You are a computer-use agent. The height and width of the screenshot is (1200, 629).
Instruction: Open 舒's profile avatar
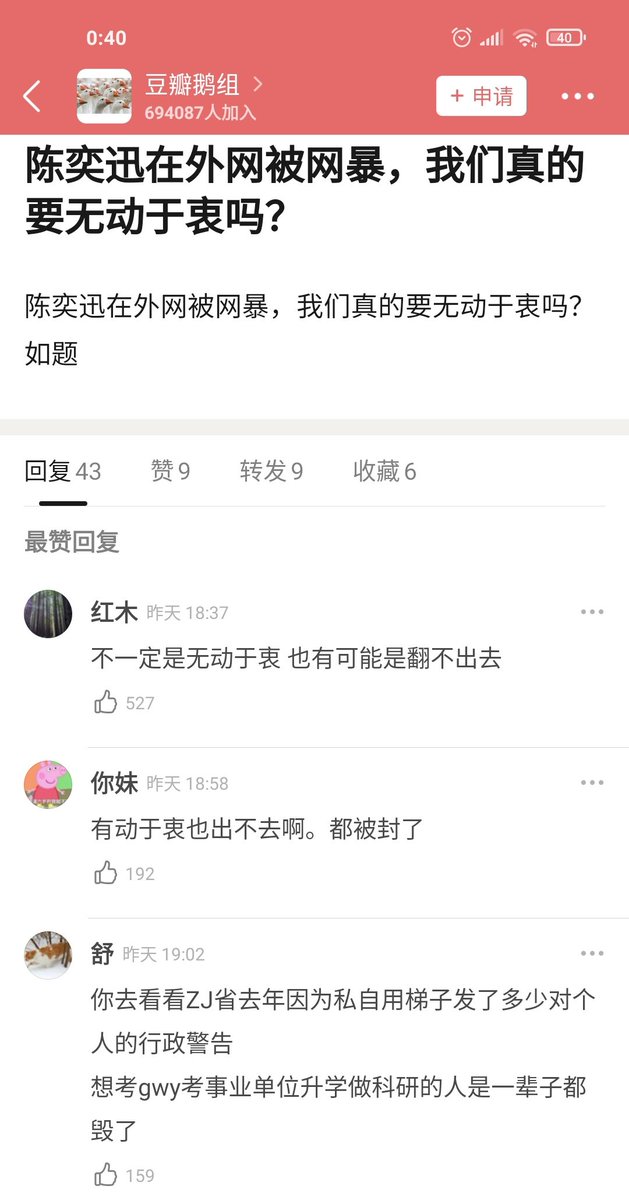pos(48,955)
